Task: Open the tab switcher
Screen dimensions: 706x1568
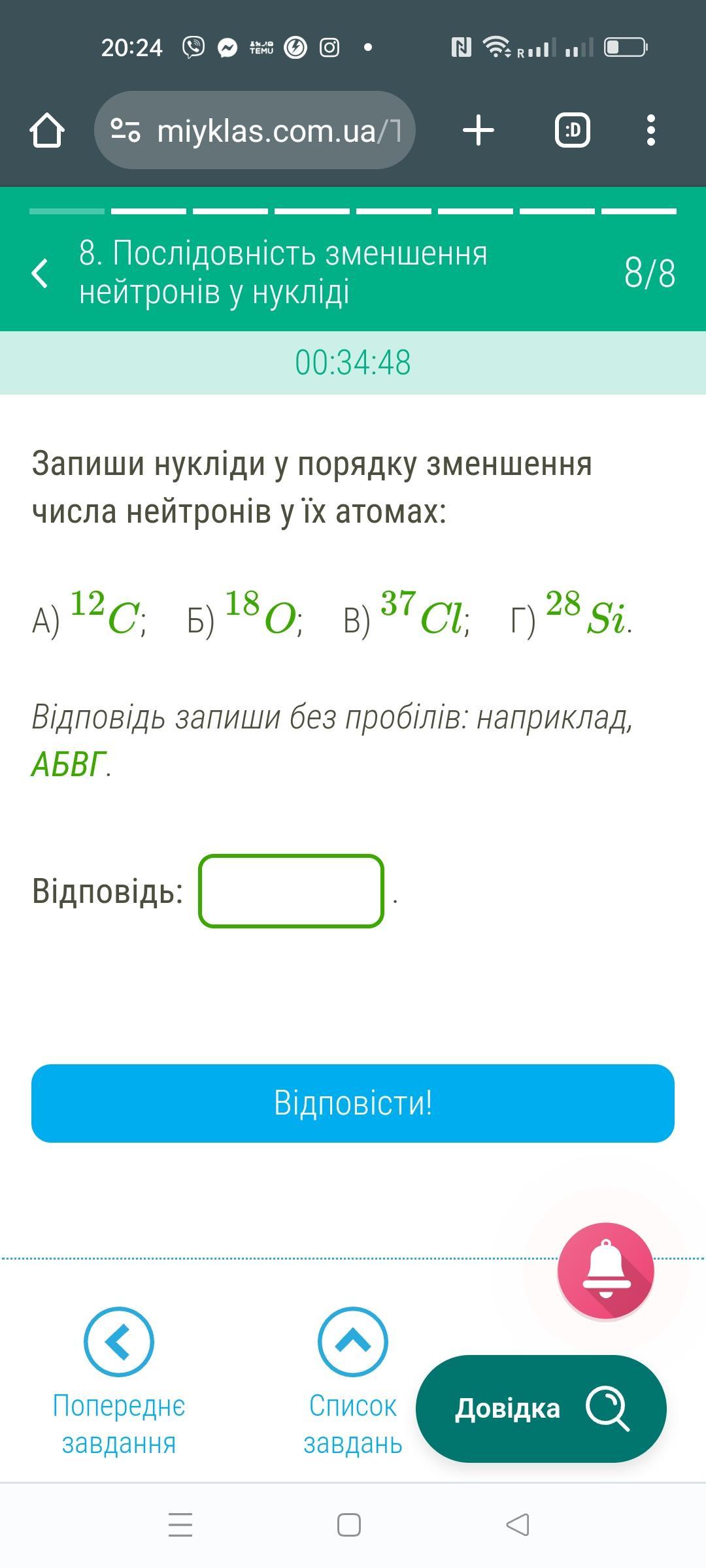Action: pyautogui.click(x=572, y=130)
